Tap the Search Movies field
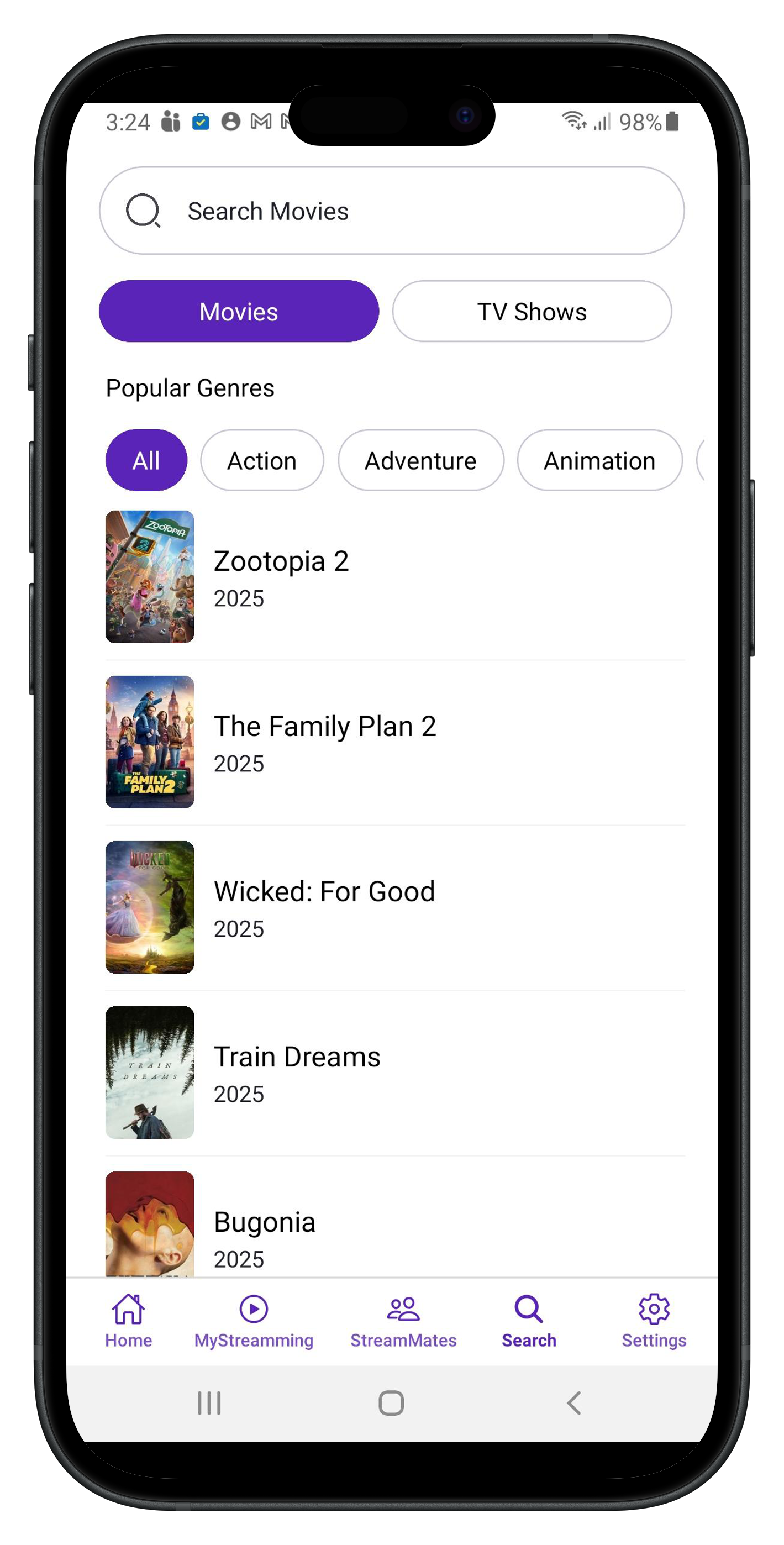The height and width of the screenshot is (1545, 784). click(x=391, y=211)
